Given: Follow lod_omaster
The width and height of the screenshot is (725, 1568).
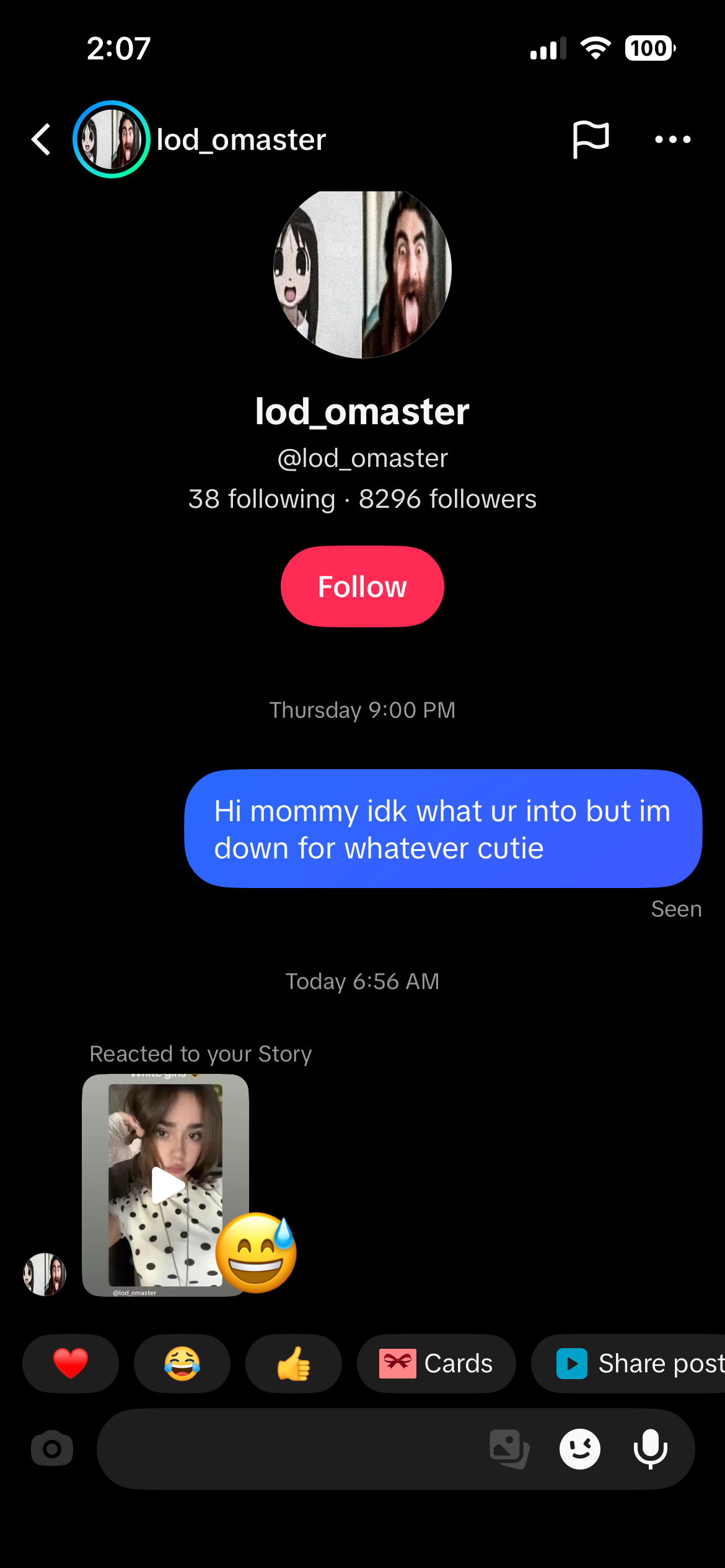Looking at the screenshot, I should pos(362,586).
